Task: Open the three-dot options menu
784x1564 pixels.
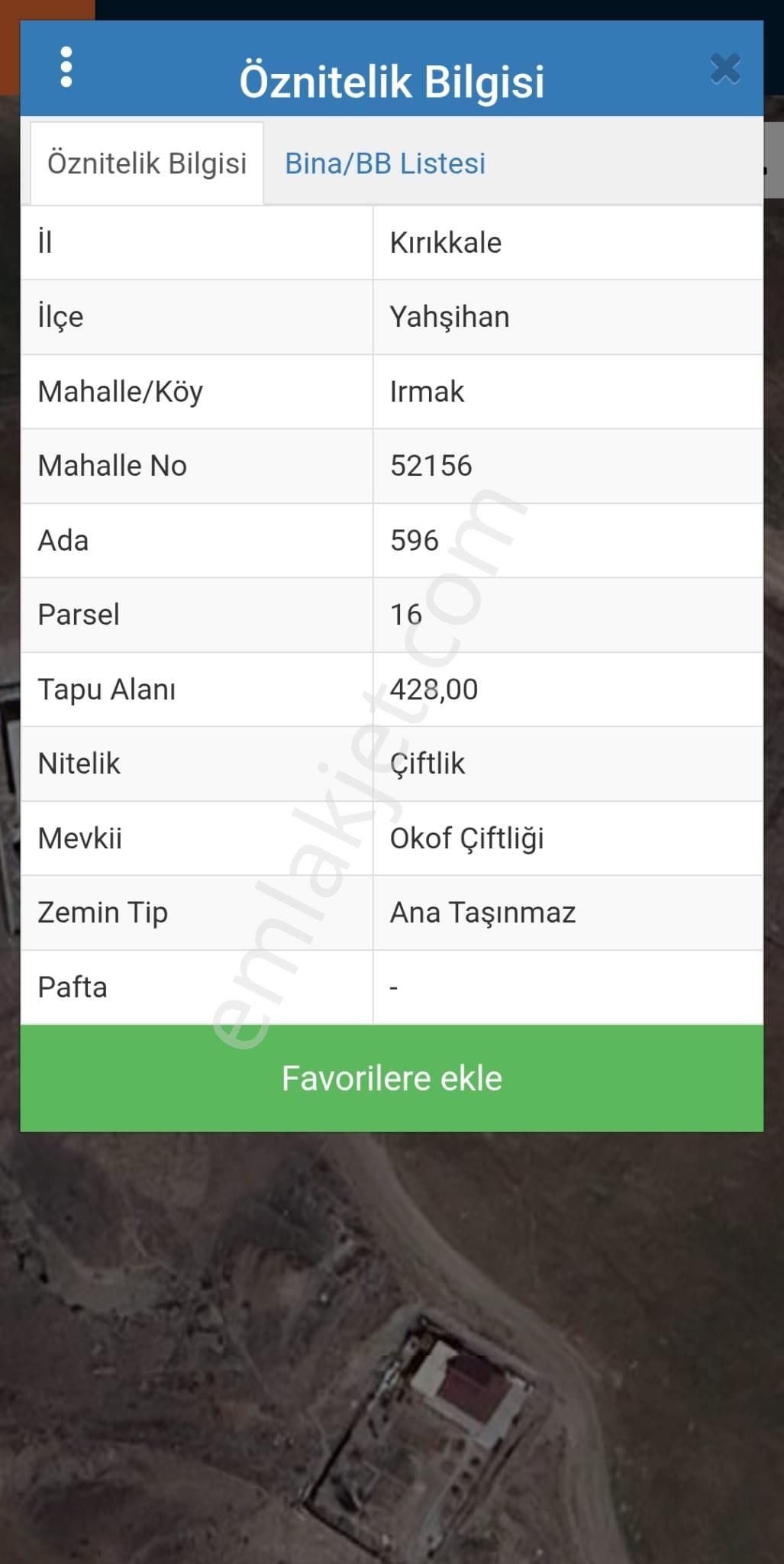Action: pyautogui.click(x=67, y=65)
